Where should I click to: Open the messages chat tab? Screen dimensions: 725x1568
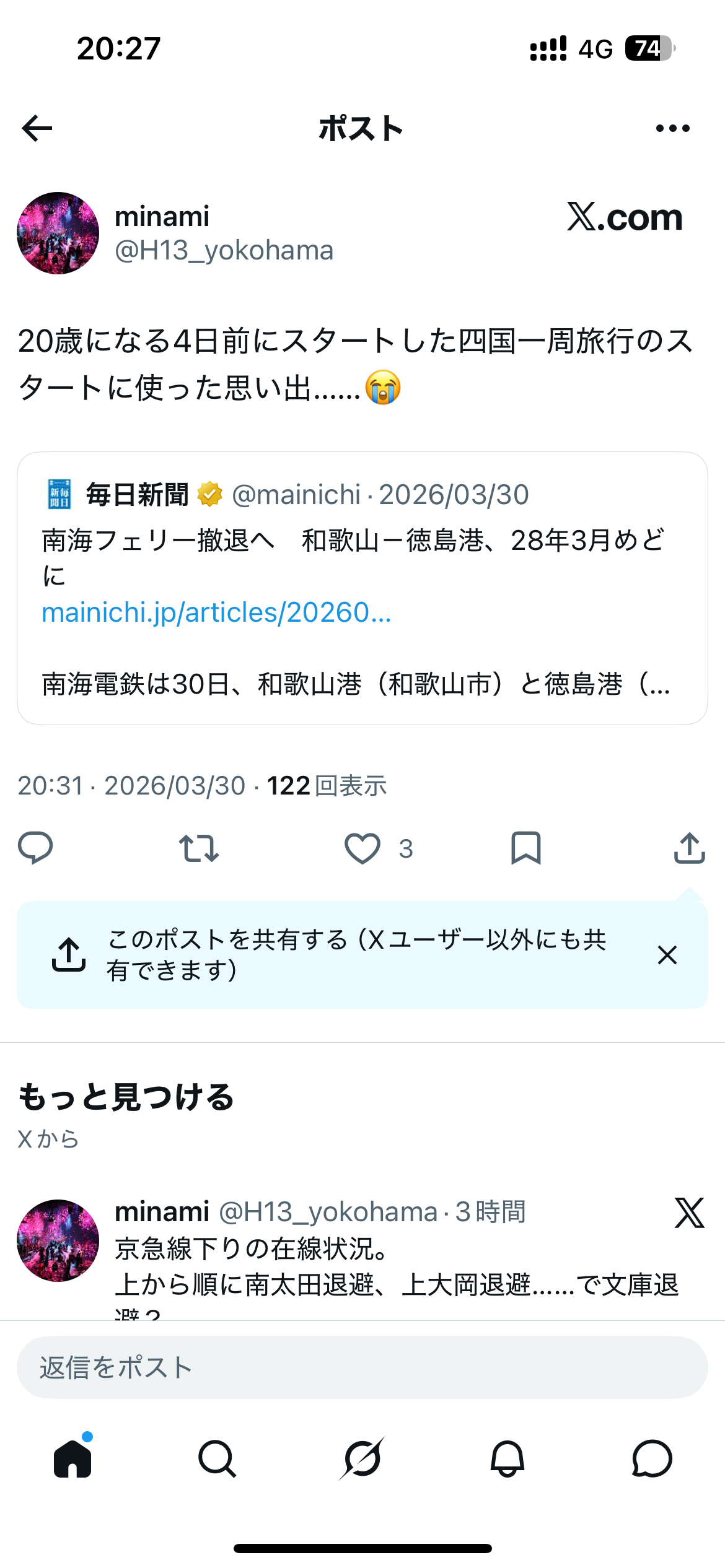click(652, 1458)
